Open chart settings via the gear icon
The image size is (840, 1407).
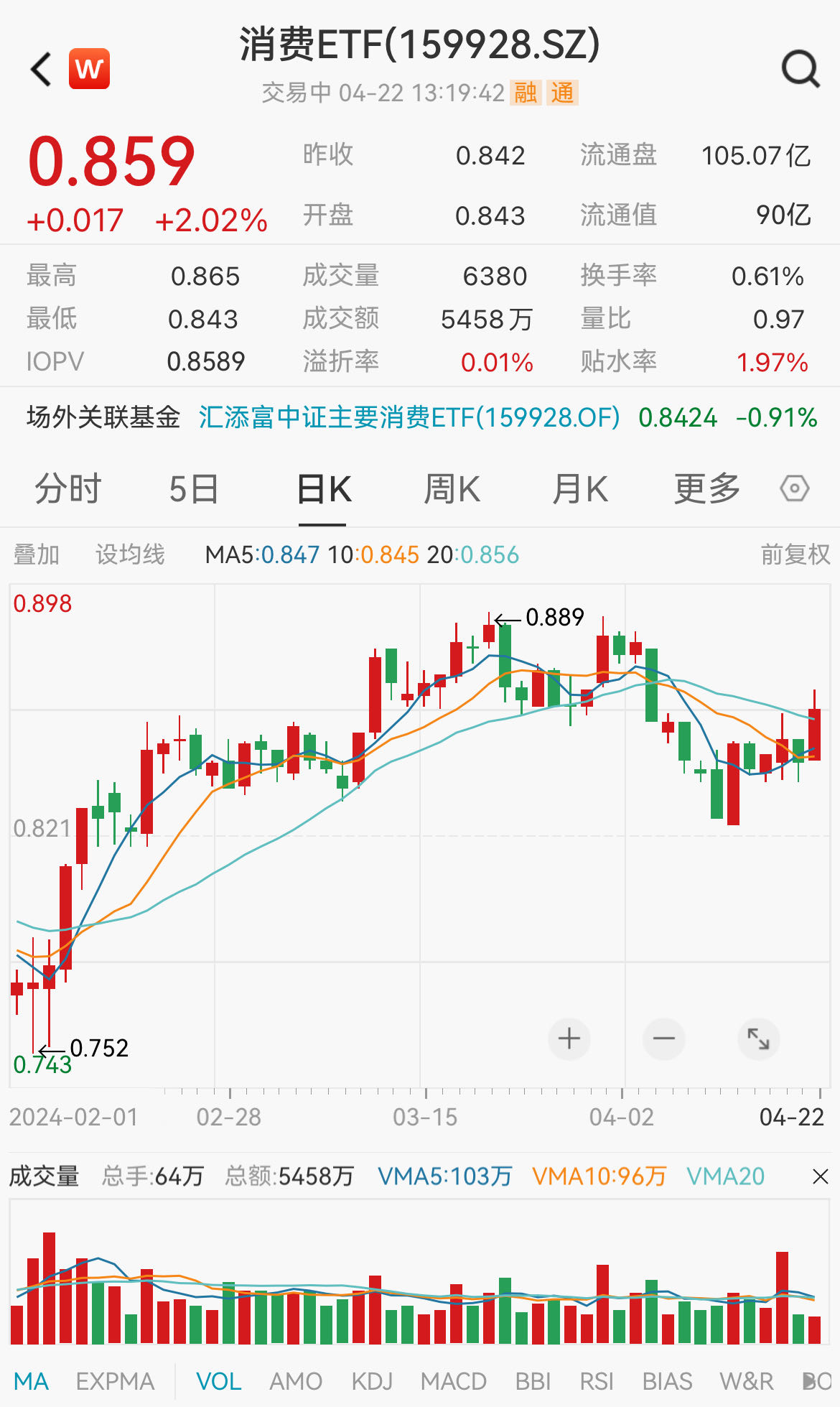(793, 488)
